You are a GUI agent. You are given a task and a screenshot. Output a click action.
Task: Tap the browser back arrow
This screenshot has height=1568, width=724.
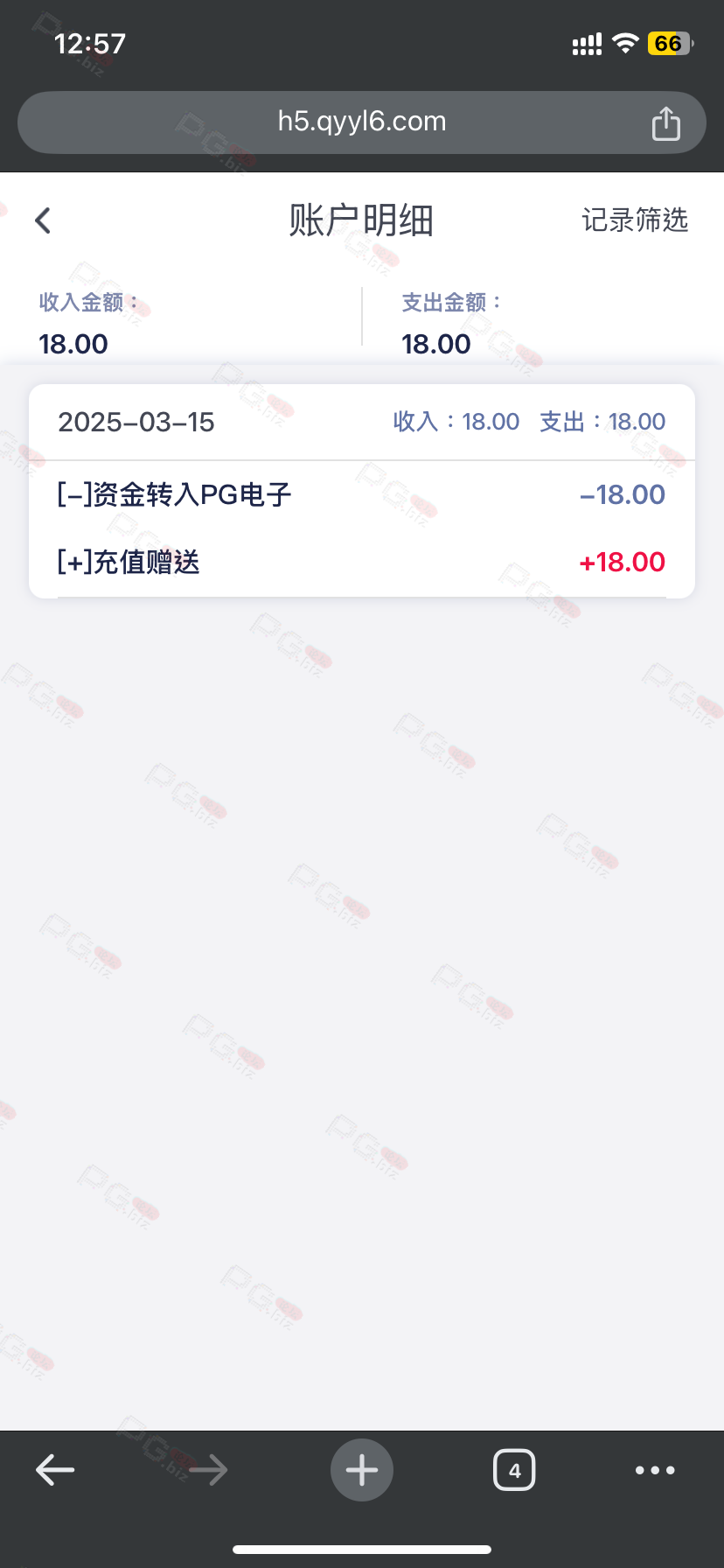point(54,1470)
